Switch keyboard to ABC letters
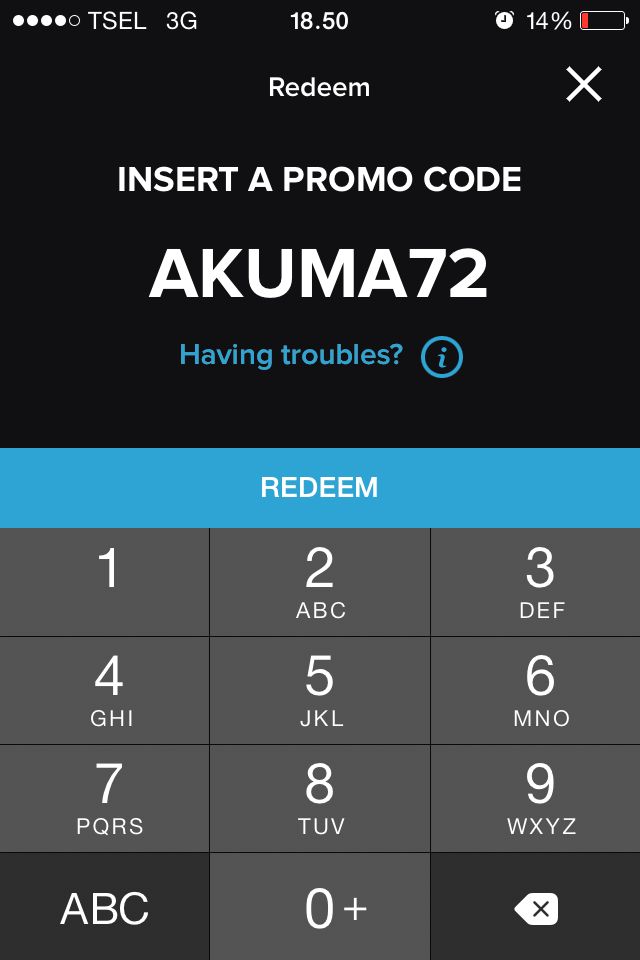Screen dimensions: 640x960 105,907
